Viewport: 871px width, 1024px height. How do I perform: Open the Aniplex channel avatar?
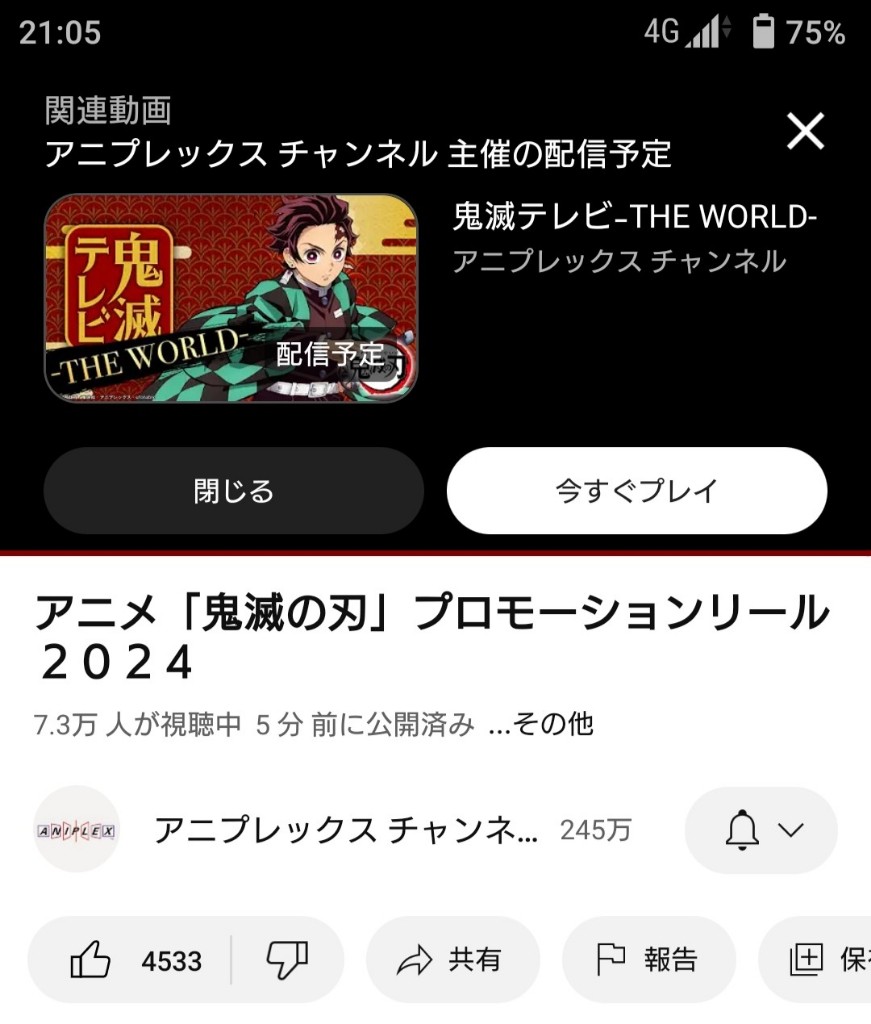click(x=77, y=829)
